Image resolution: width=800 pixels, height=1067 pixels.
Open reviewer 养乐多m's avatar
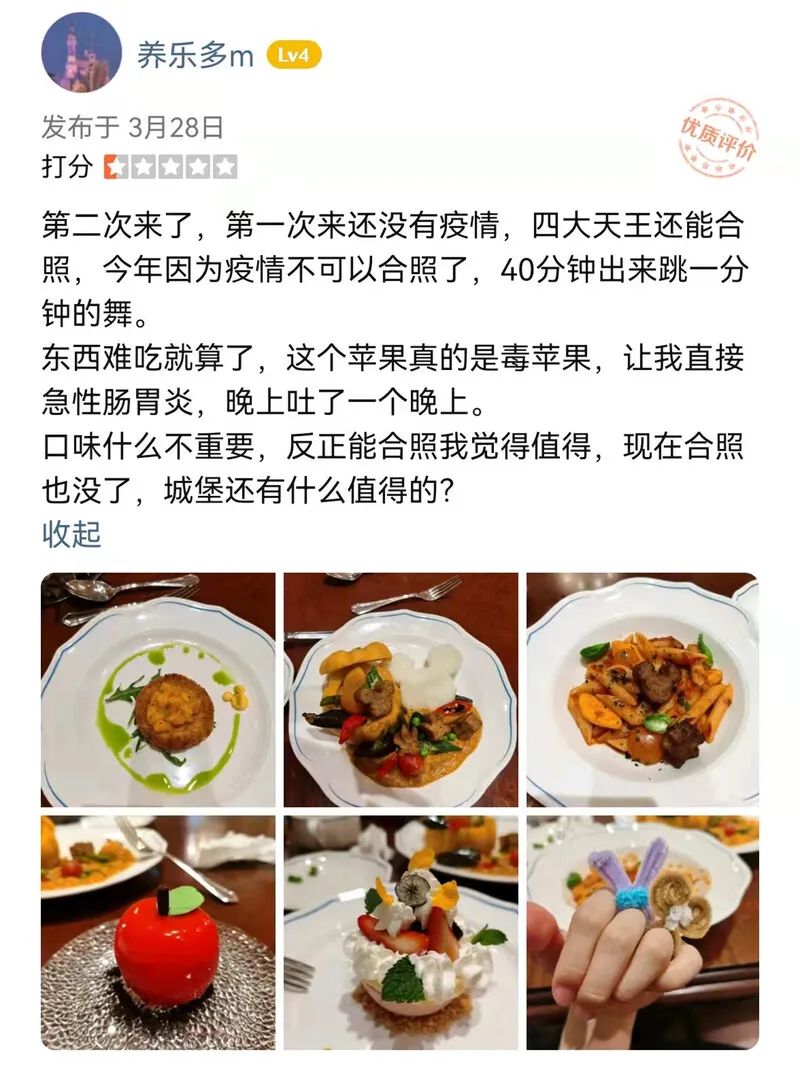tap(82, 52)
